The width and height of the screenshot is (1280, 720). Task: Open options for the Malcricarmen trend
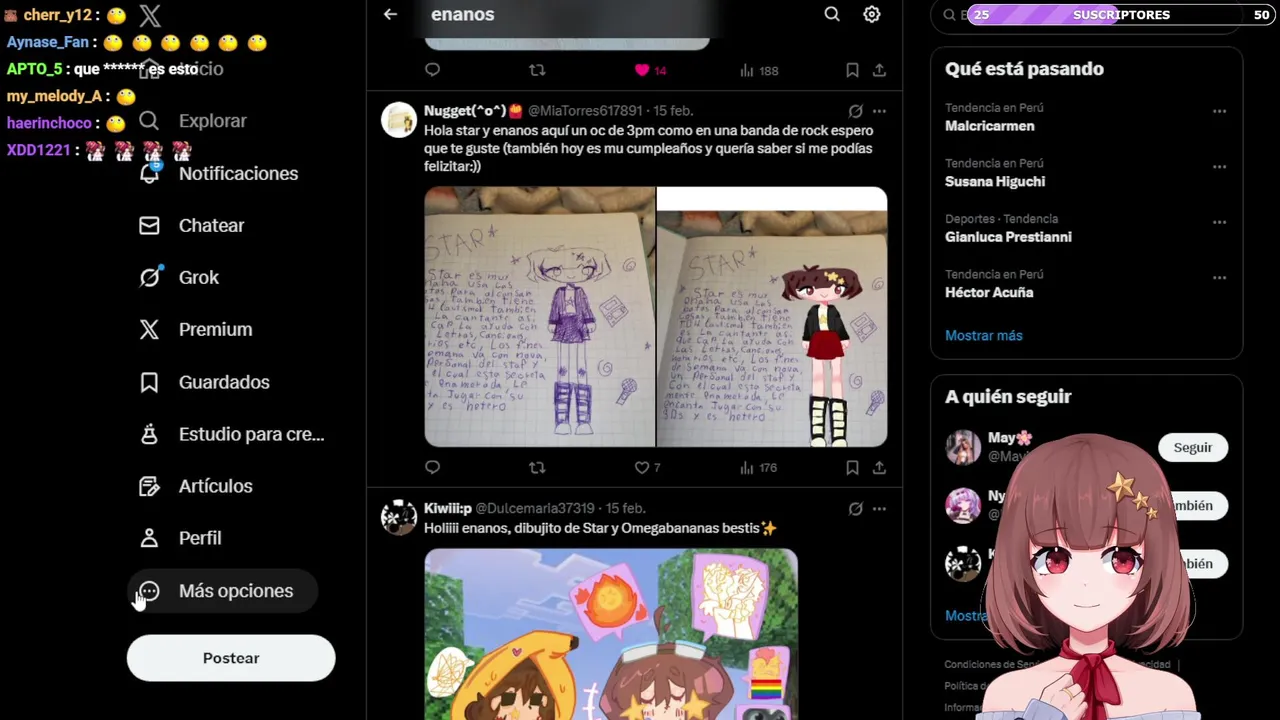(1219, 111)
